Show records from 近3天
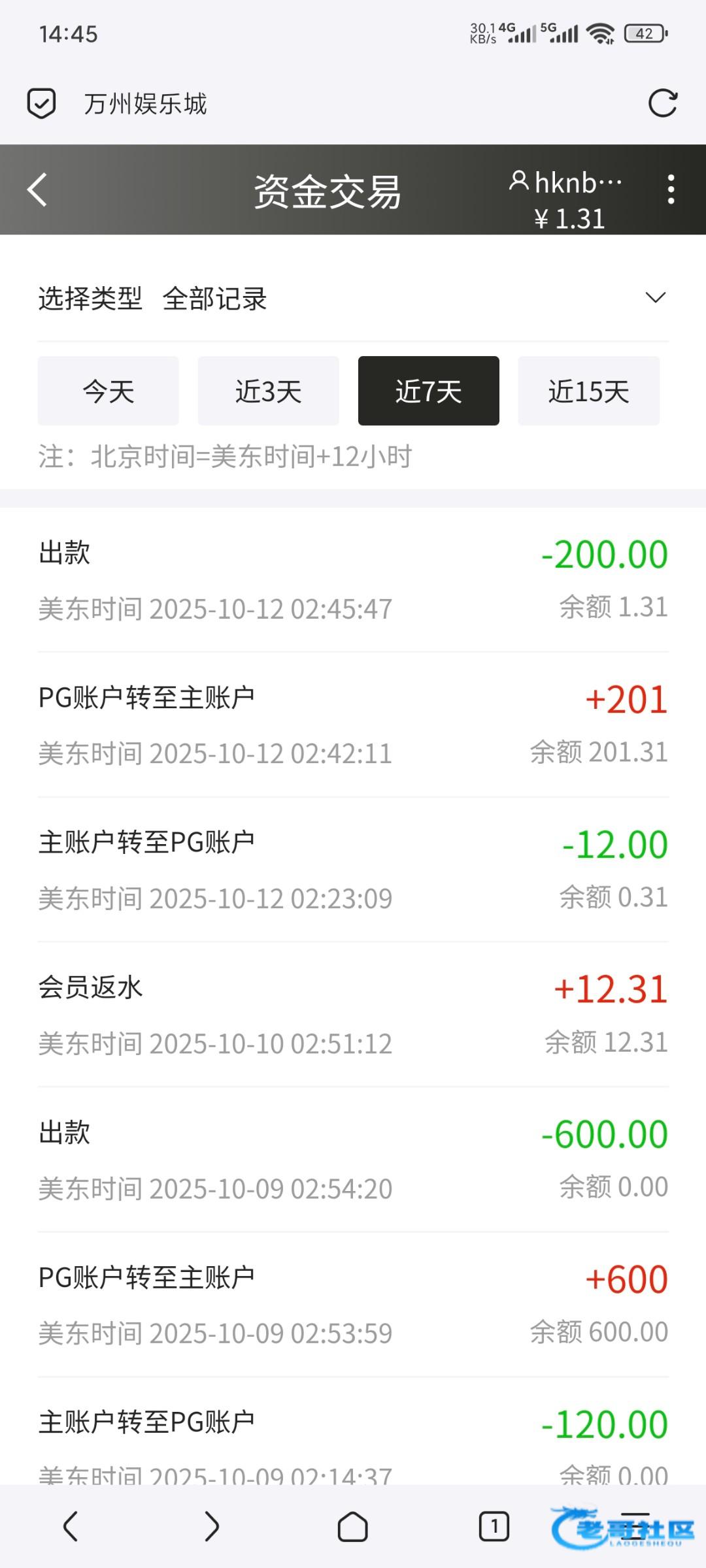Viewport: 706px width, 1568px height. (x=268, y=391)
